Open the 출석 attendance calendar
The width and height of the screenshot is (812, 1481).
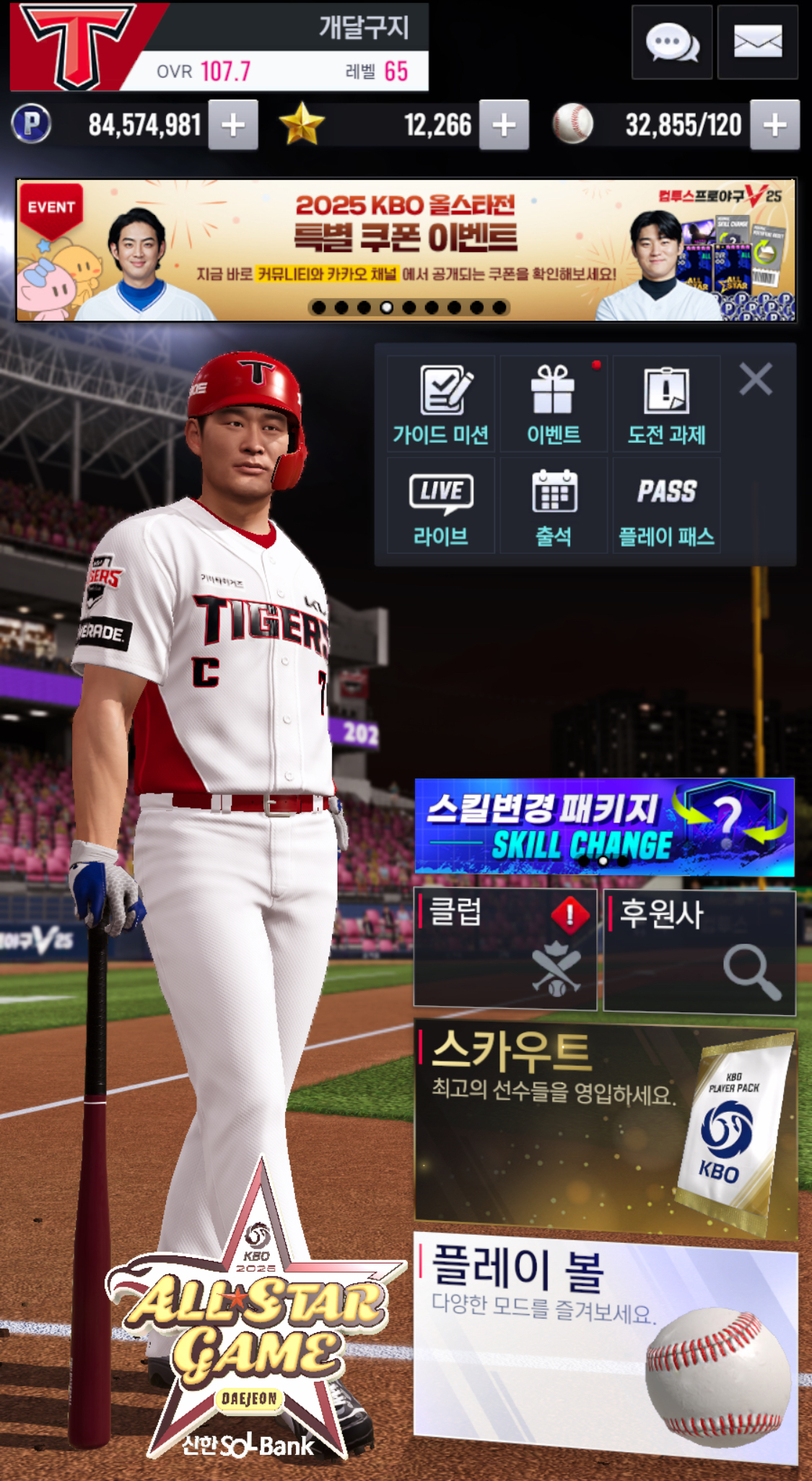point(554,505)
